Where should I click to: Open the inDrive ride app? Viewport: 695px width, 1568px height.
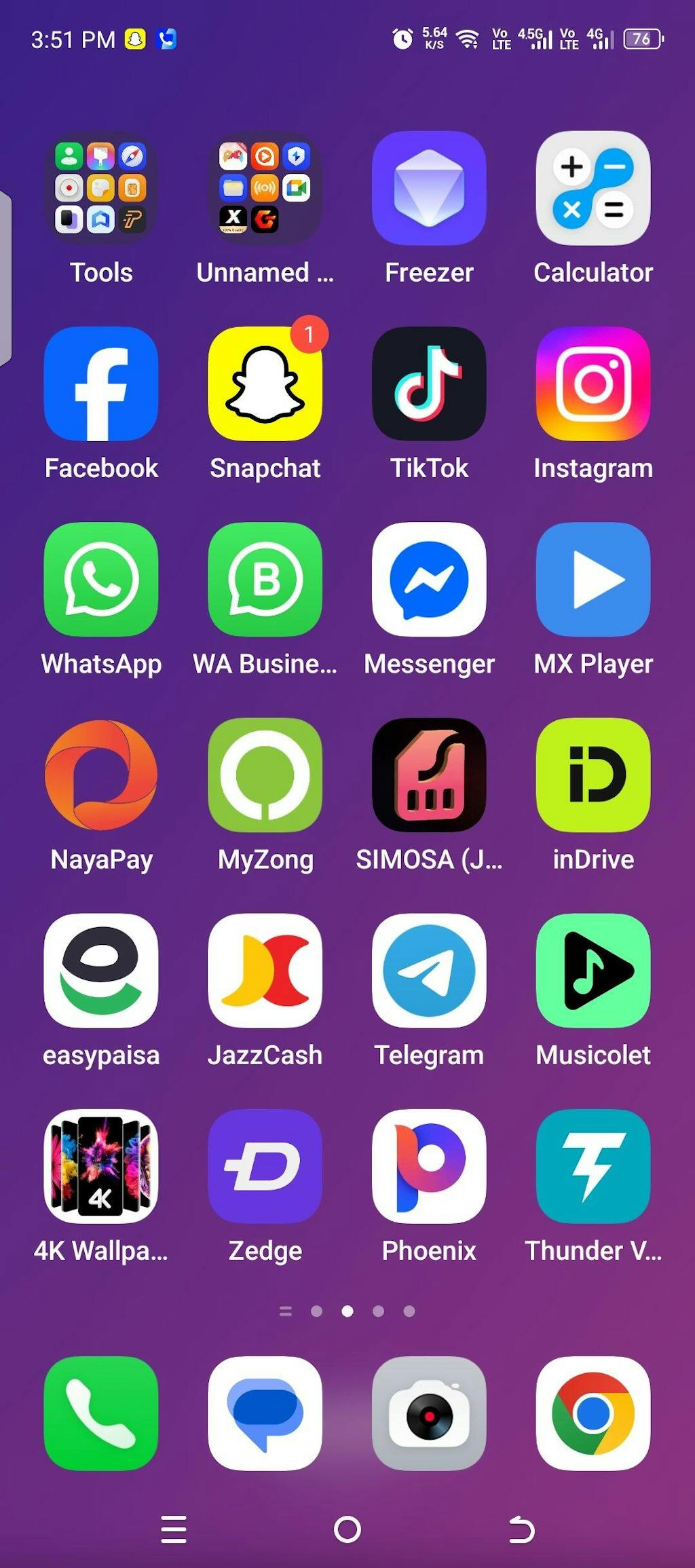[x=593, y=774]
